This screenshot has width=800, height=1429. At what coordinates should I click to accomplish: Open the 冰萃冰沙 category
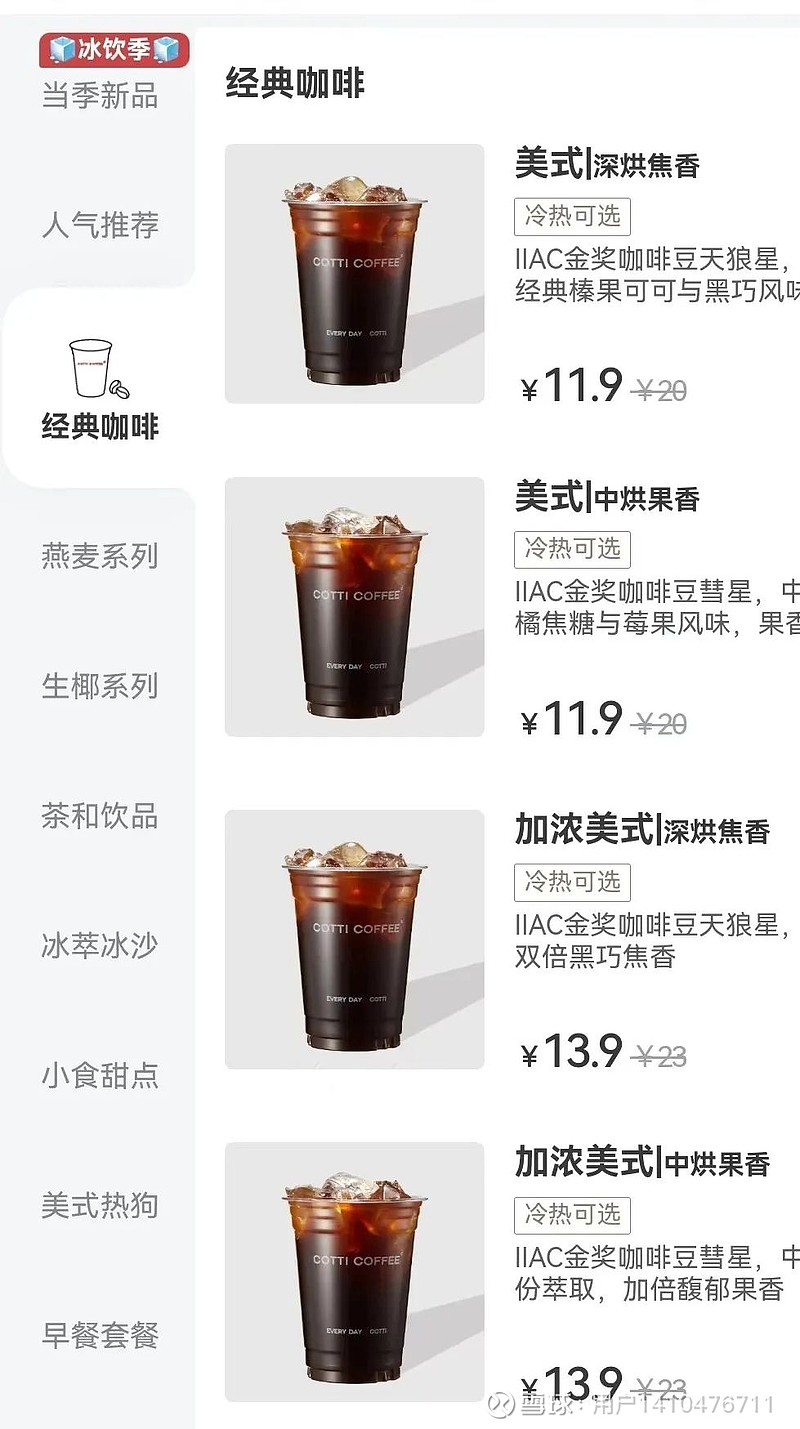[100, 946]
